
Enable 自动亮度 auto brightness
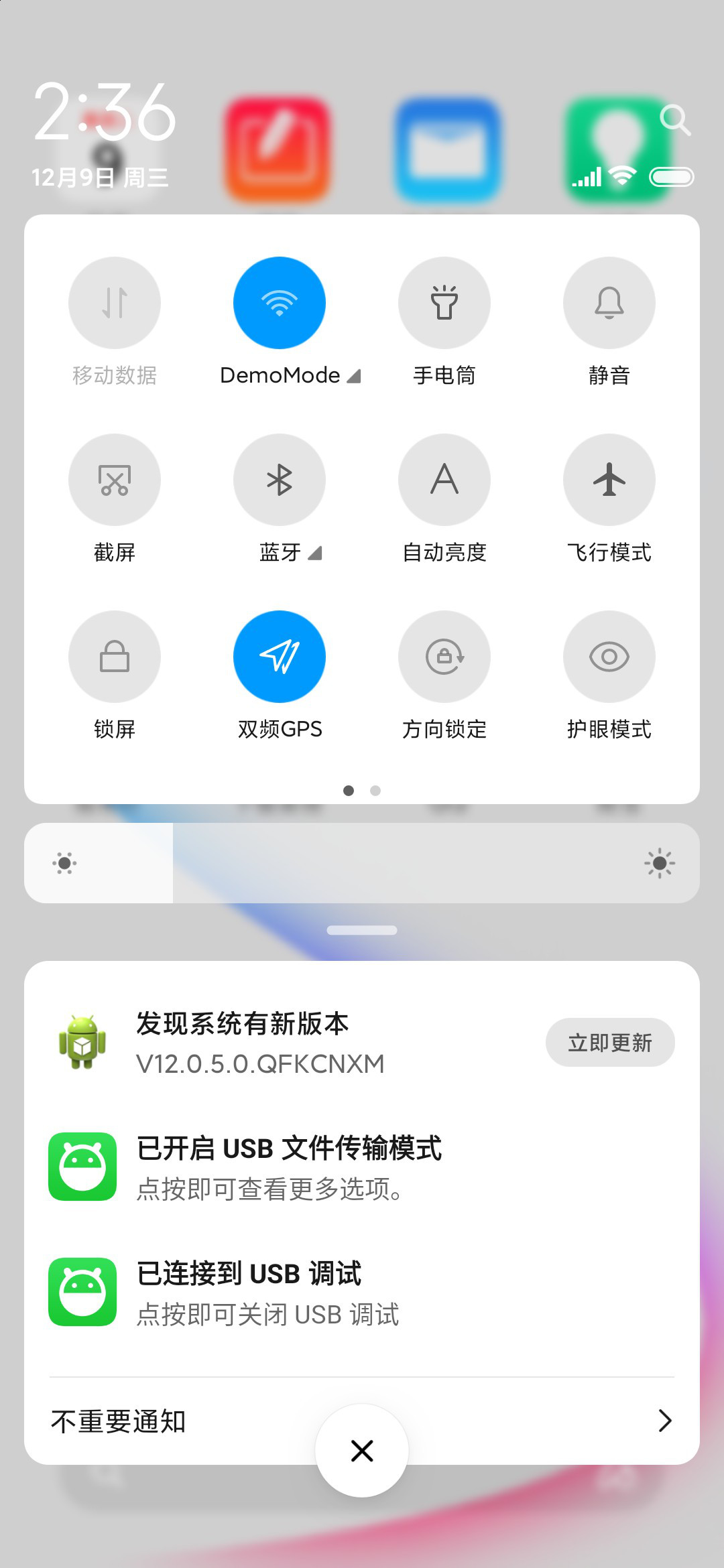(x=444, y=480)
